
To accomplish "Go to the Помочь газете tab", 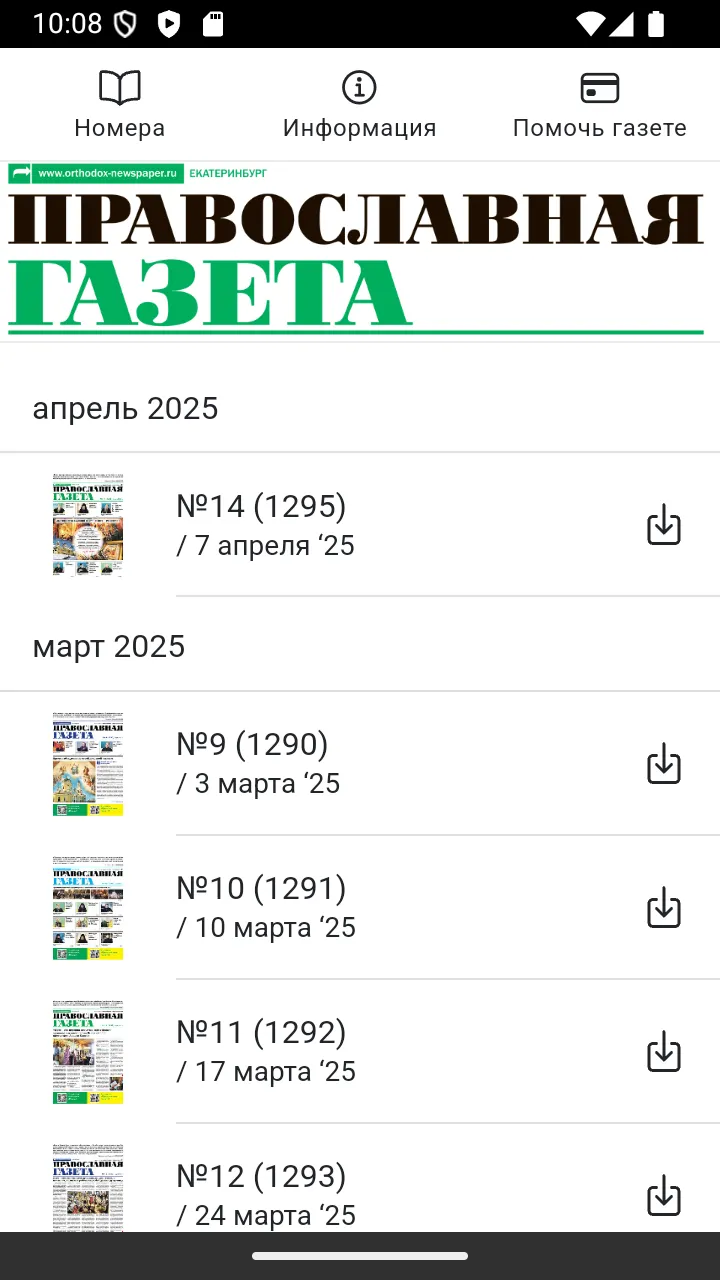I will (x=600, y=104).
